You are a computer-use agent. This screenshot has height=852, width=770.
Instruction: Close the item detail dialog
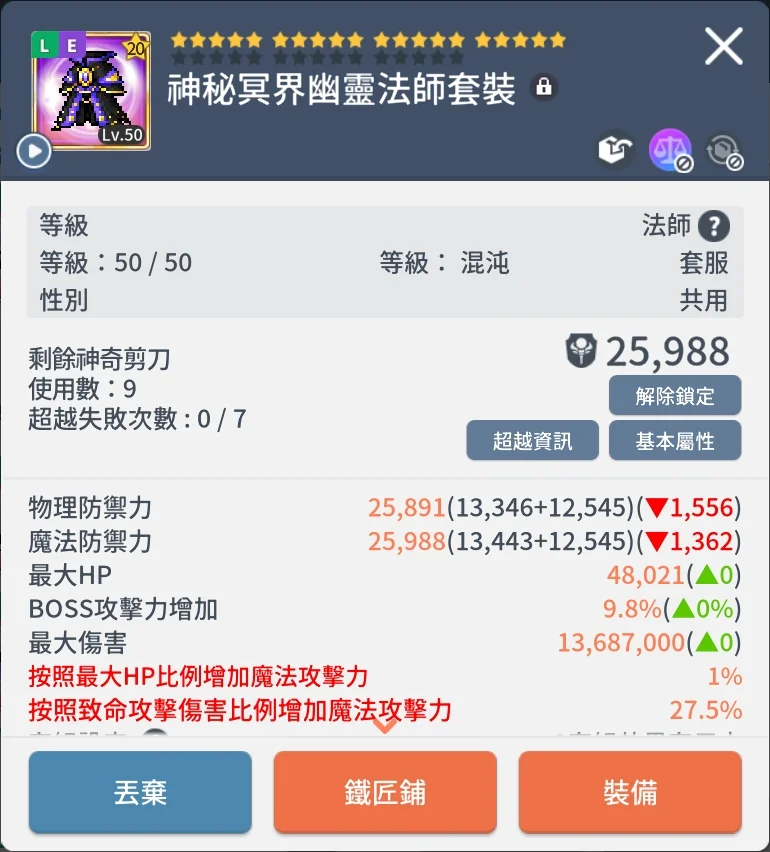coord(724,47)
